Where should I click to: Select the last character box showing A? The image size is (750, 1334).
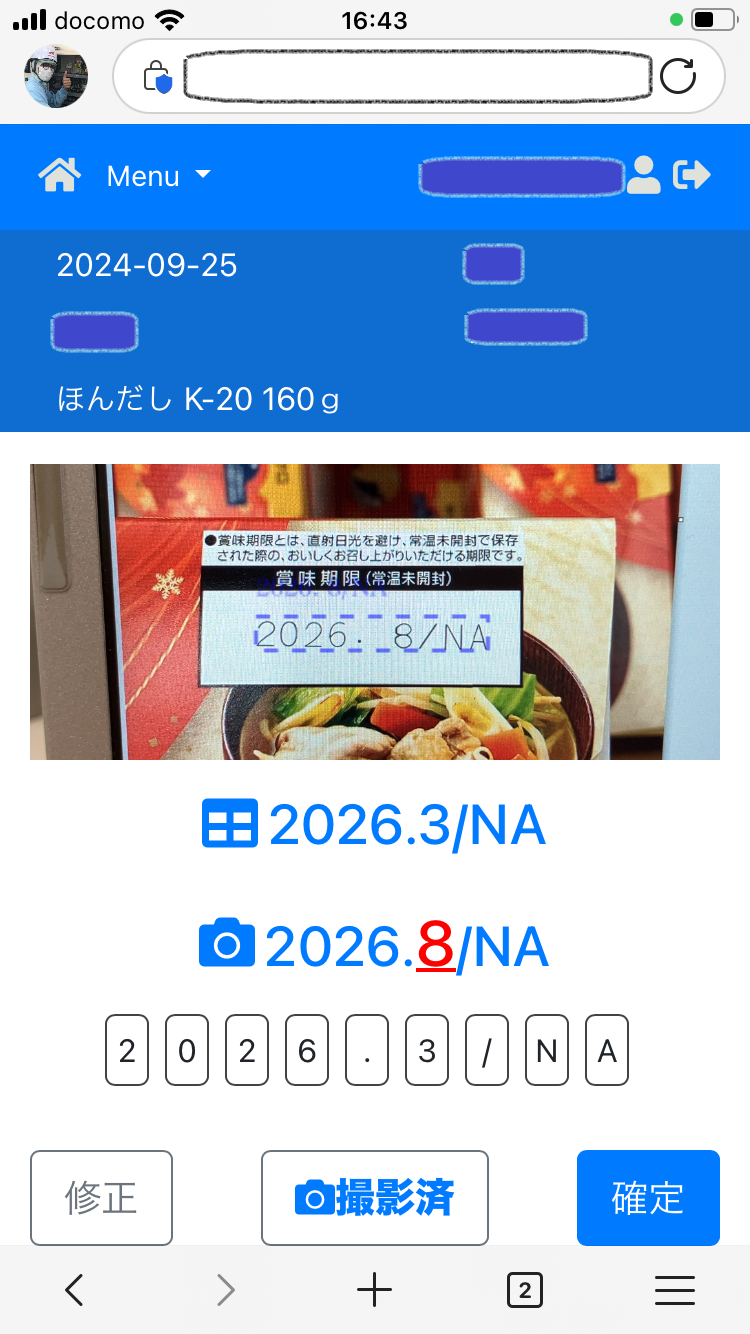click(607, 1051)
